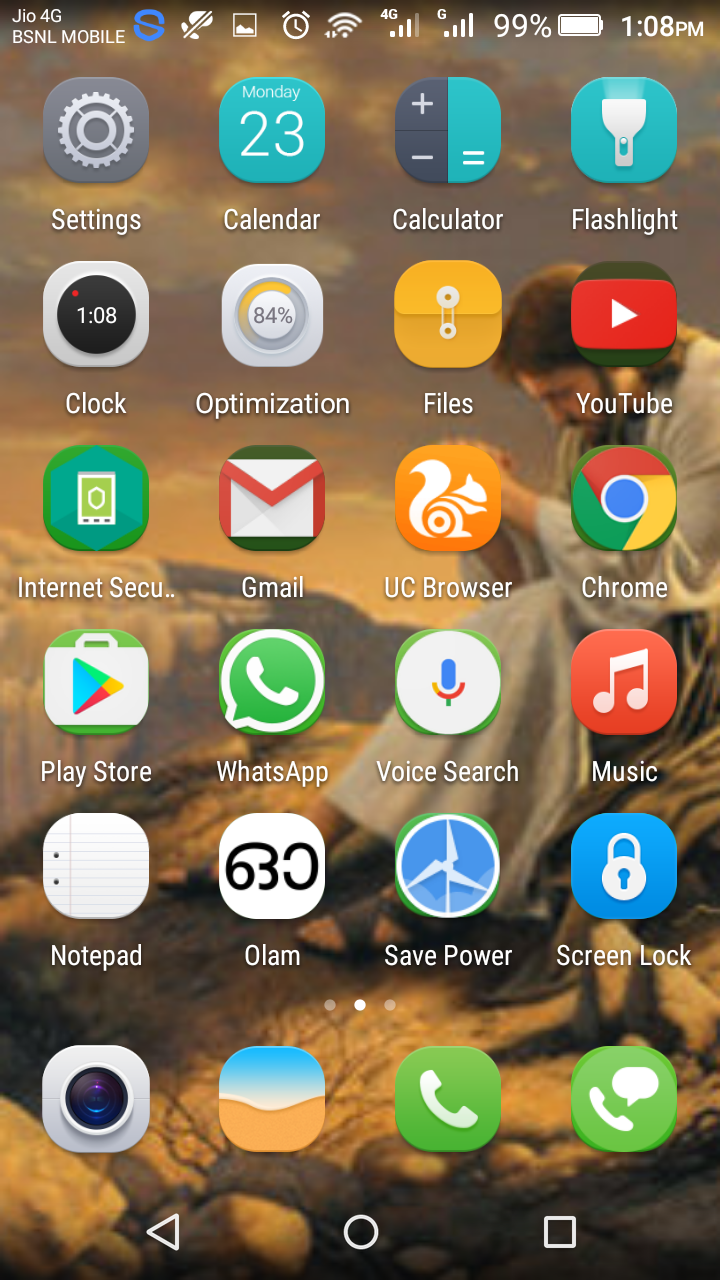The image size is (720, 1280).
Task: Select the middle home screen page dot
Action: tap(360, 1005)
